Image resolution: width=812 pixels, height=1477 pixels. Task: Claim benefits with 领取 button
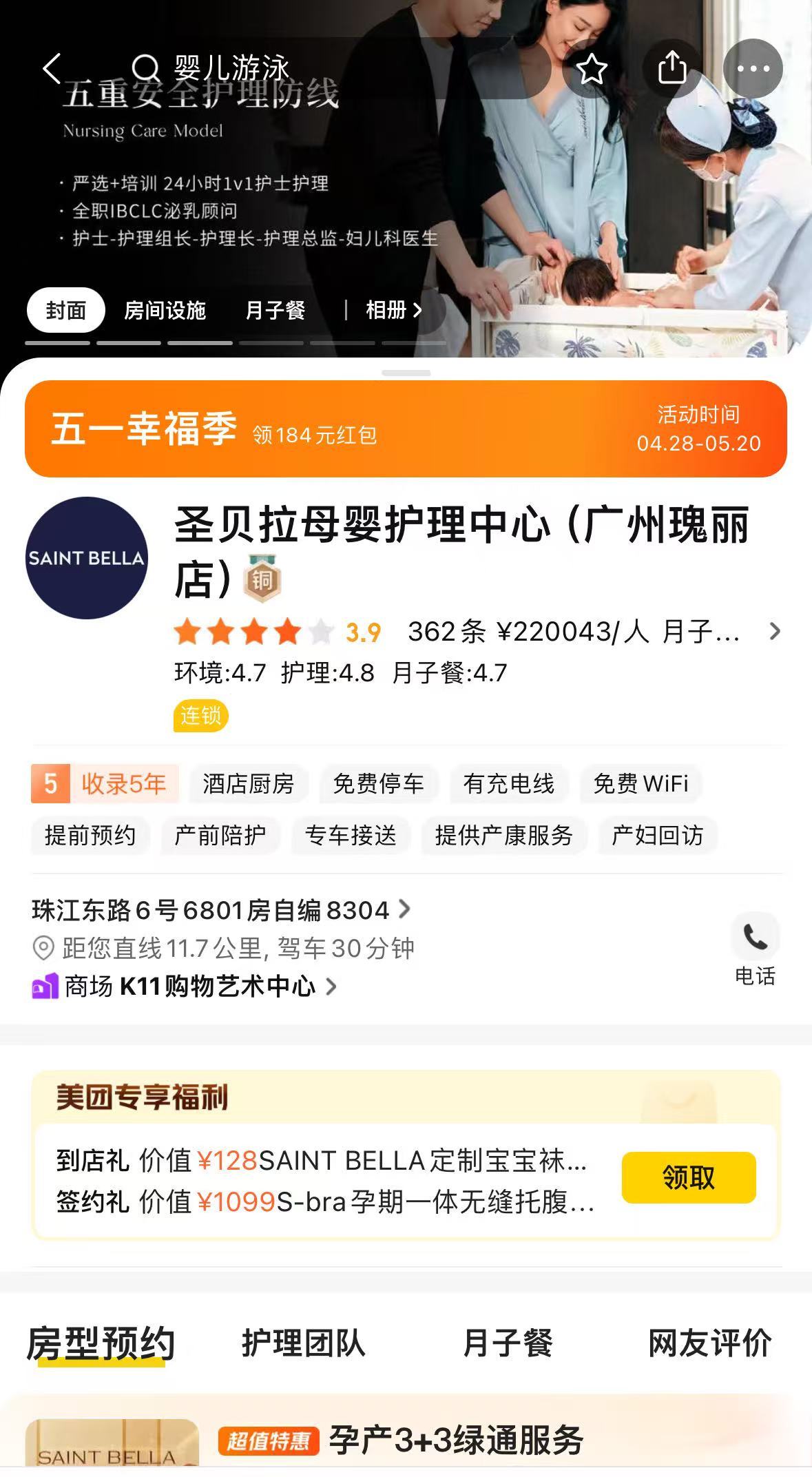click(x=688, y=1177)
